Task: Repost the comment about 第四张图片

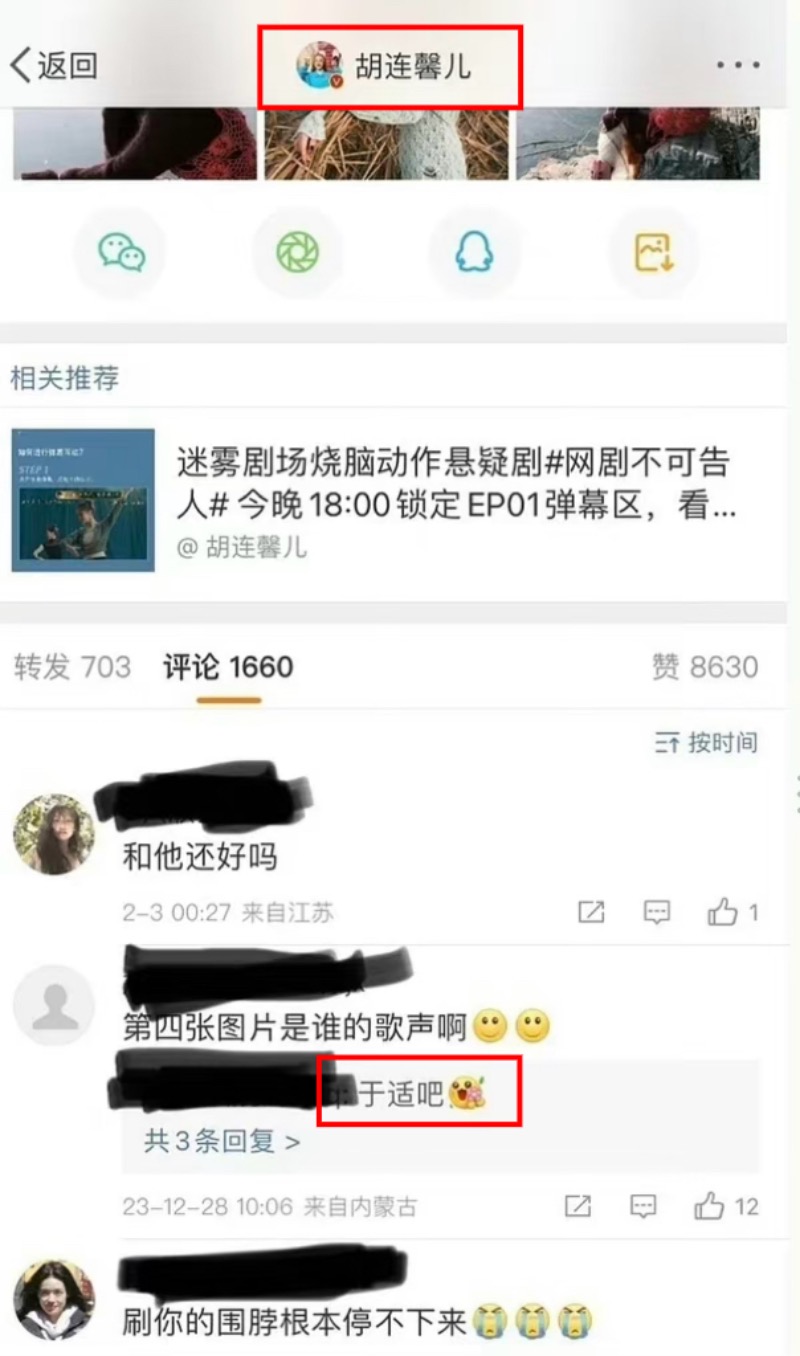Action: pyautogui.click(x=578, y=1206)
